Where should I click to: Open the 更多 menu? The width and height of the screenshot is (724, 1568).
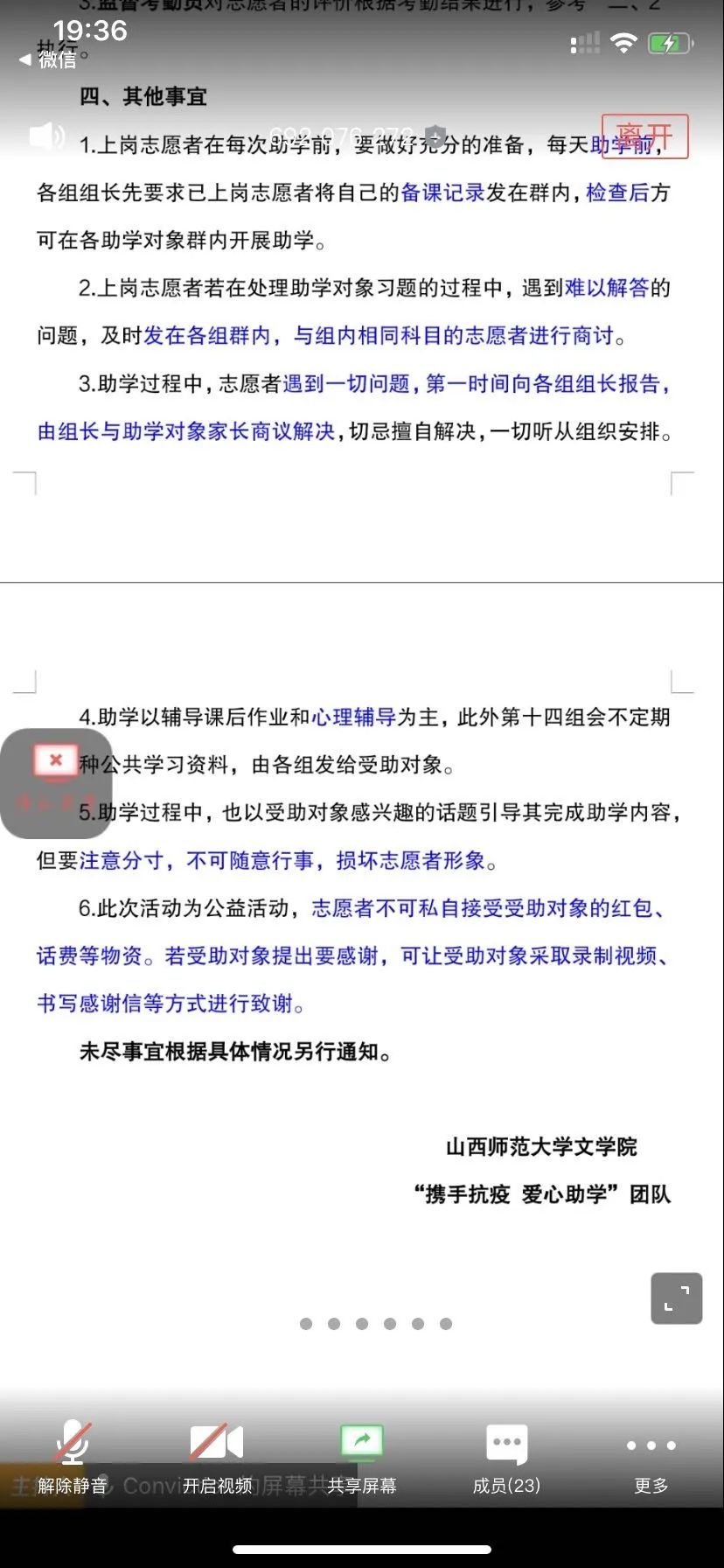click(651, 1458)
